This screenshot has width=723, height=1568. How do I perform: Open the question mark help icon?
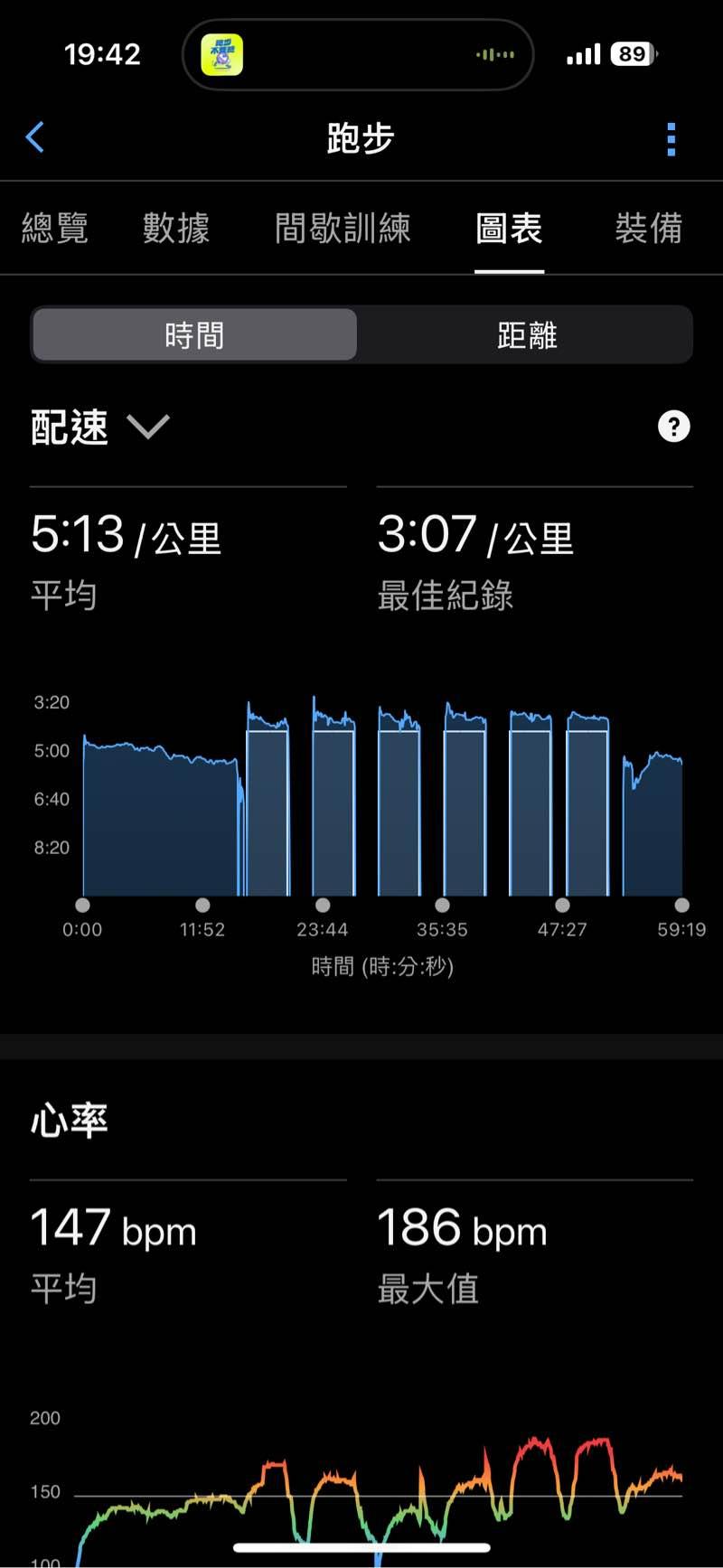tap(673, 427)
